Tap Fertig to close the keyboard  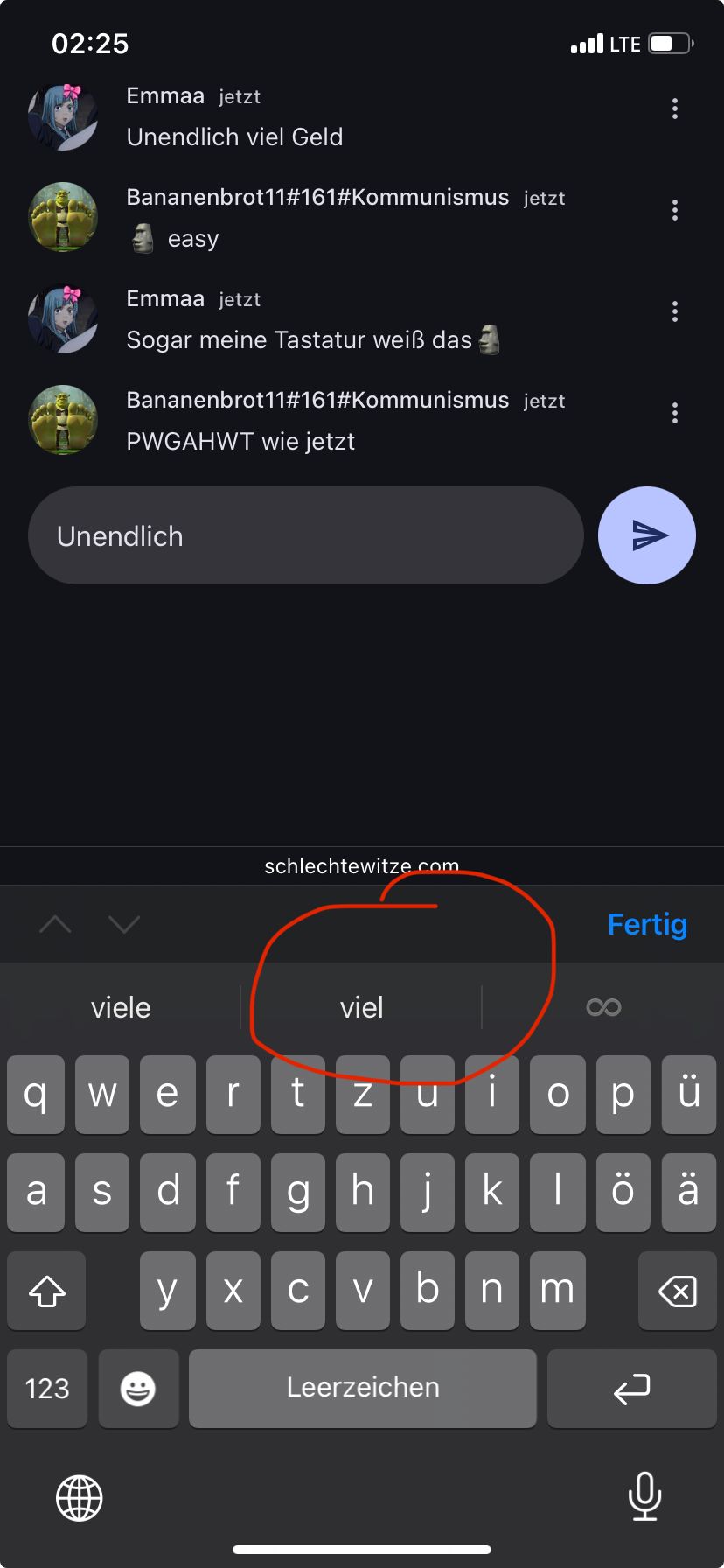(647, 924)
